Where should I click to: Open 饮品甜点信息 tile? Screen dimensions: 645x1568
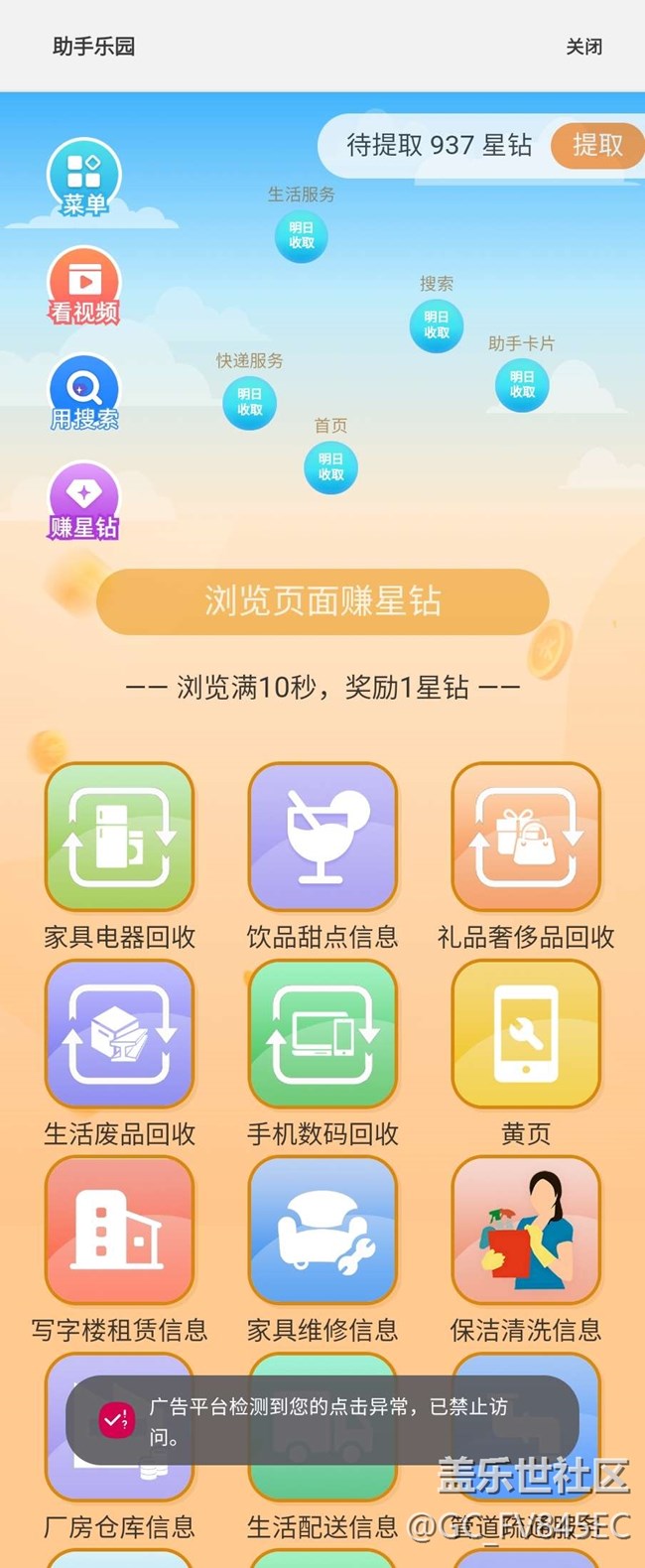pos(322,839)
